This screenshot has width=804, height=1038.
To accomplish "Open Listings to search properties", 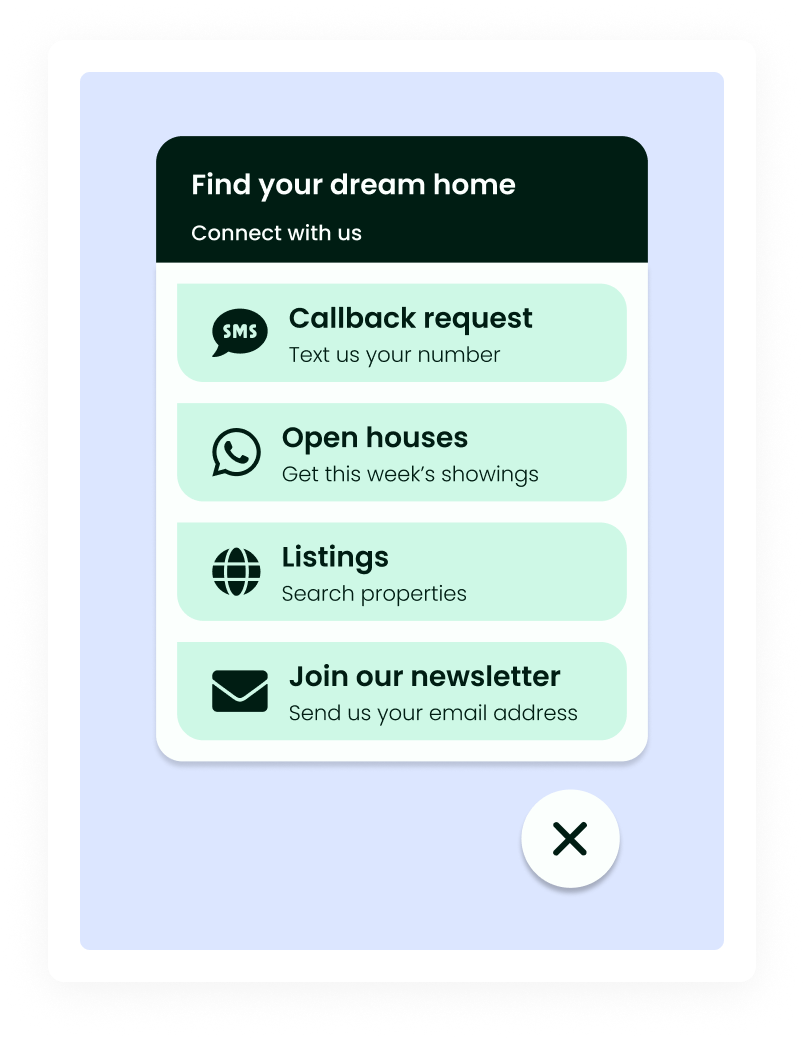I will (401, 572).
